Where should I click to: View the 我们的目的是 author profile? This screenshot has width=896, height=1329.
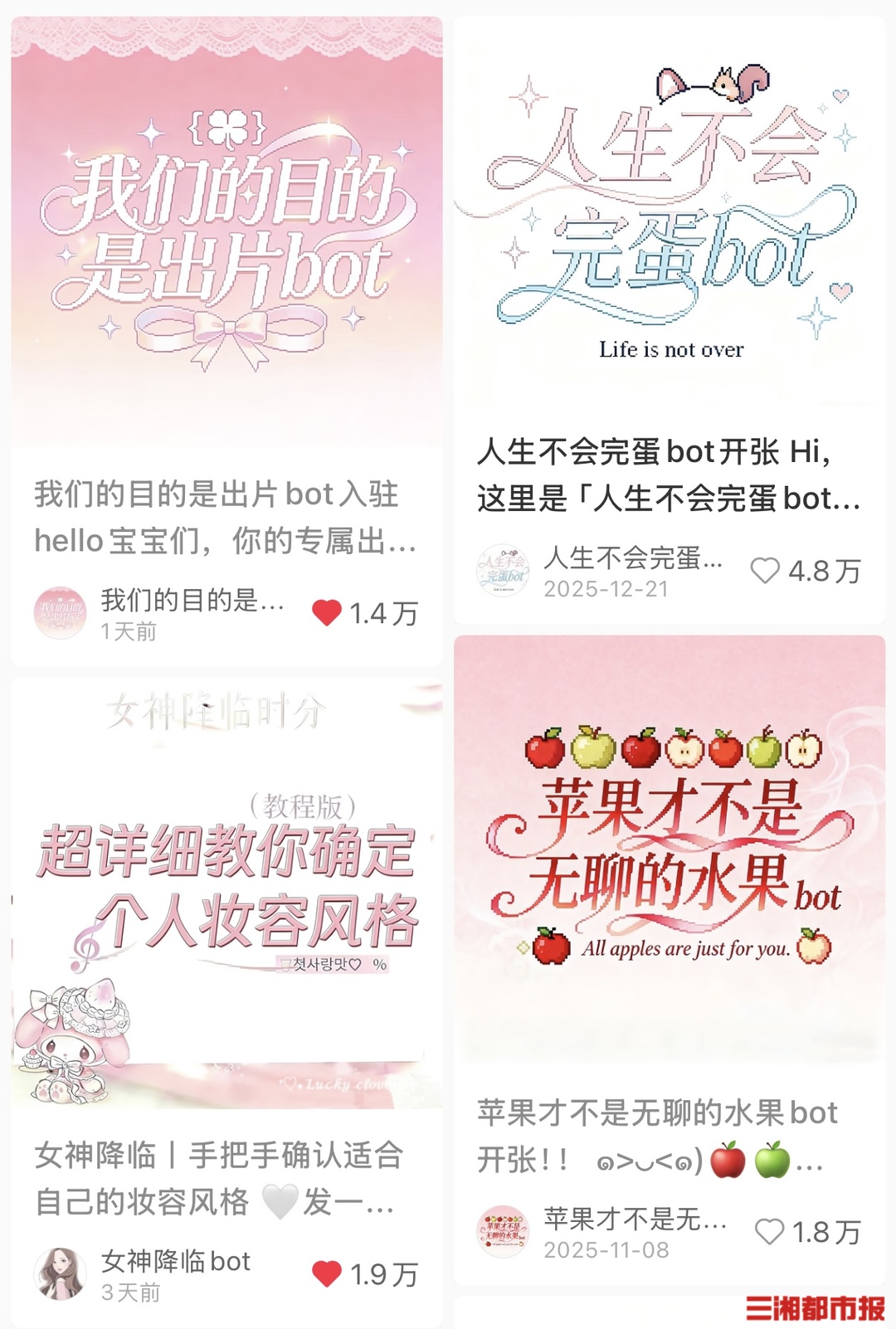click(61, 613)
